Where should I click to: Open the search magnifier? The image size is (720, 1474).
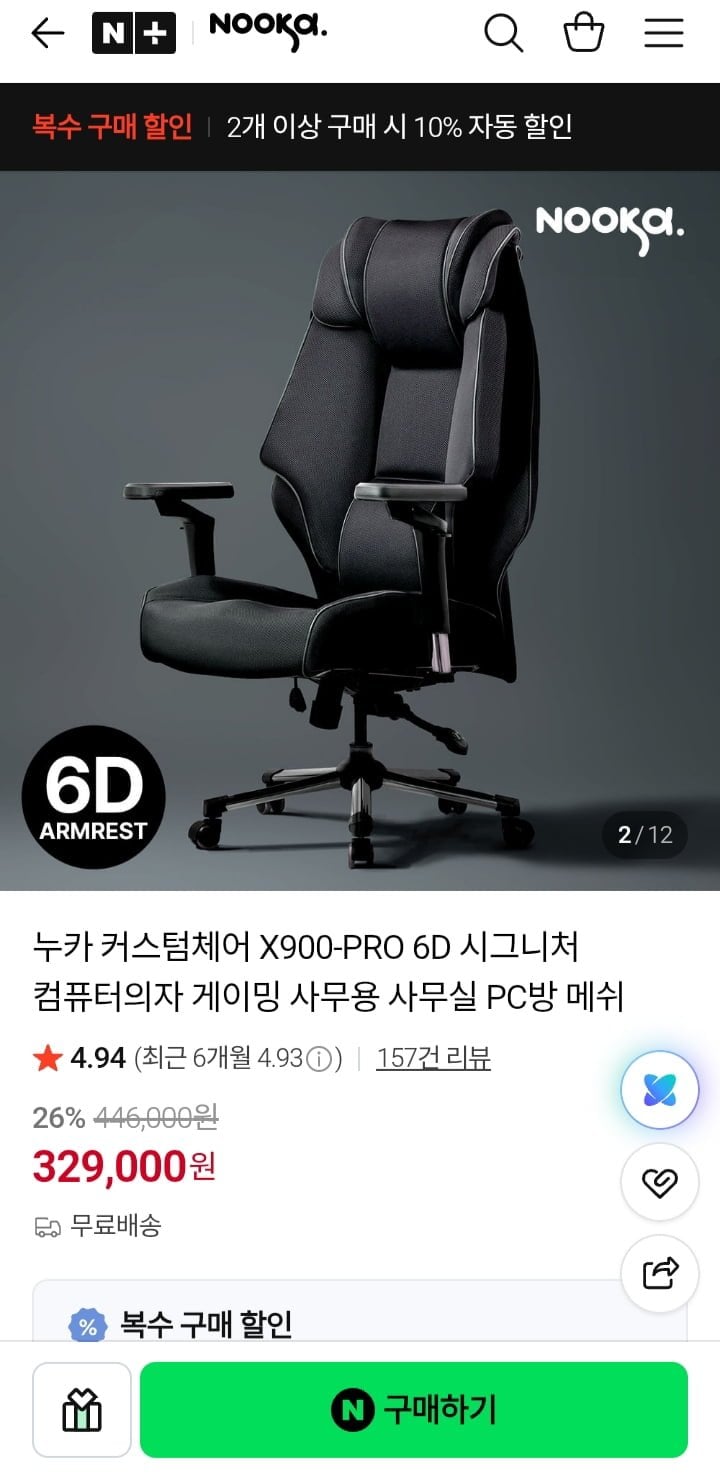click(x=503, y=33)
